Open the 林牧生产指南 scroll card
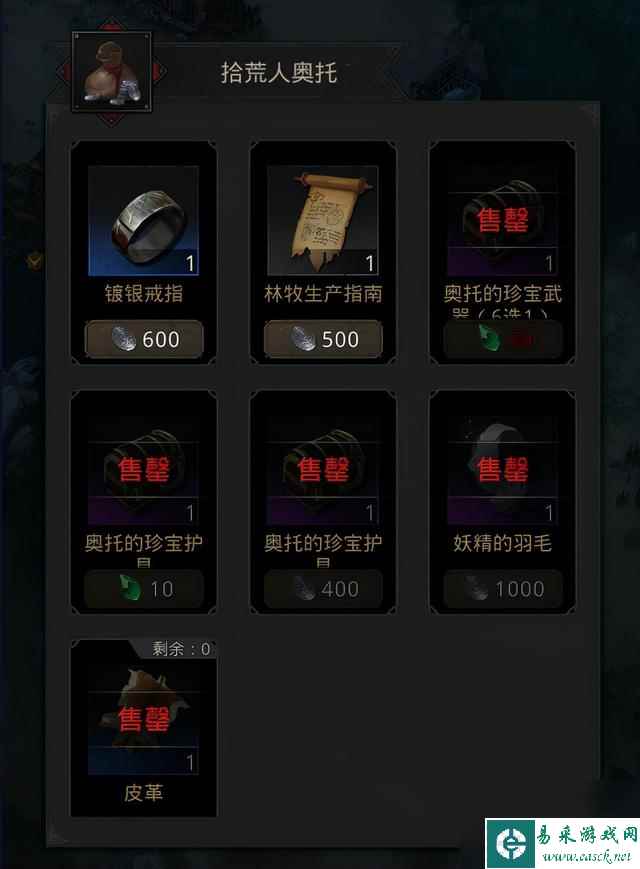 tap(323, 221)
